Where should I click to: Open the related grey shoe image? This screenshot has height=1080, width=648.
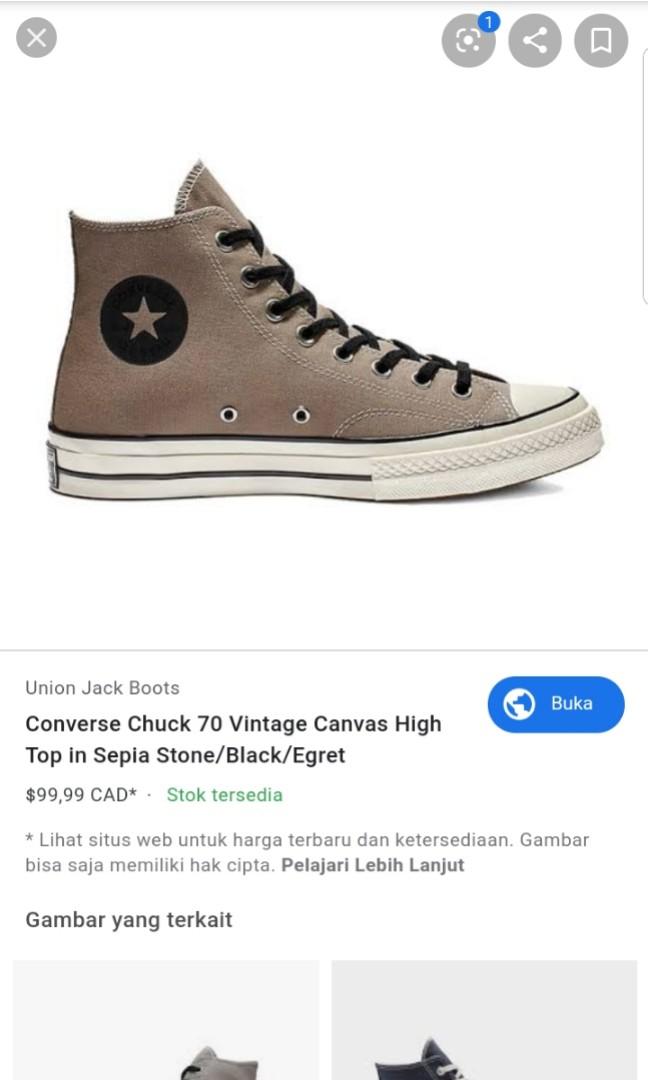[166, 1020]
